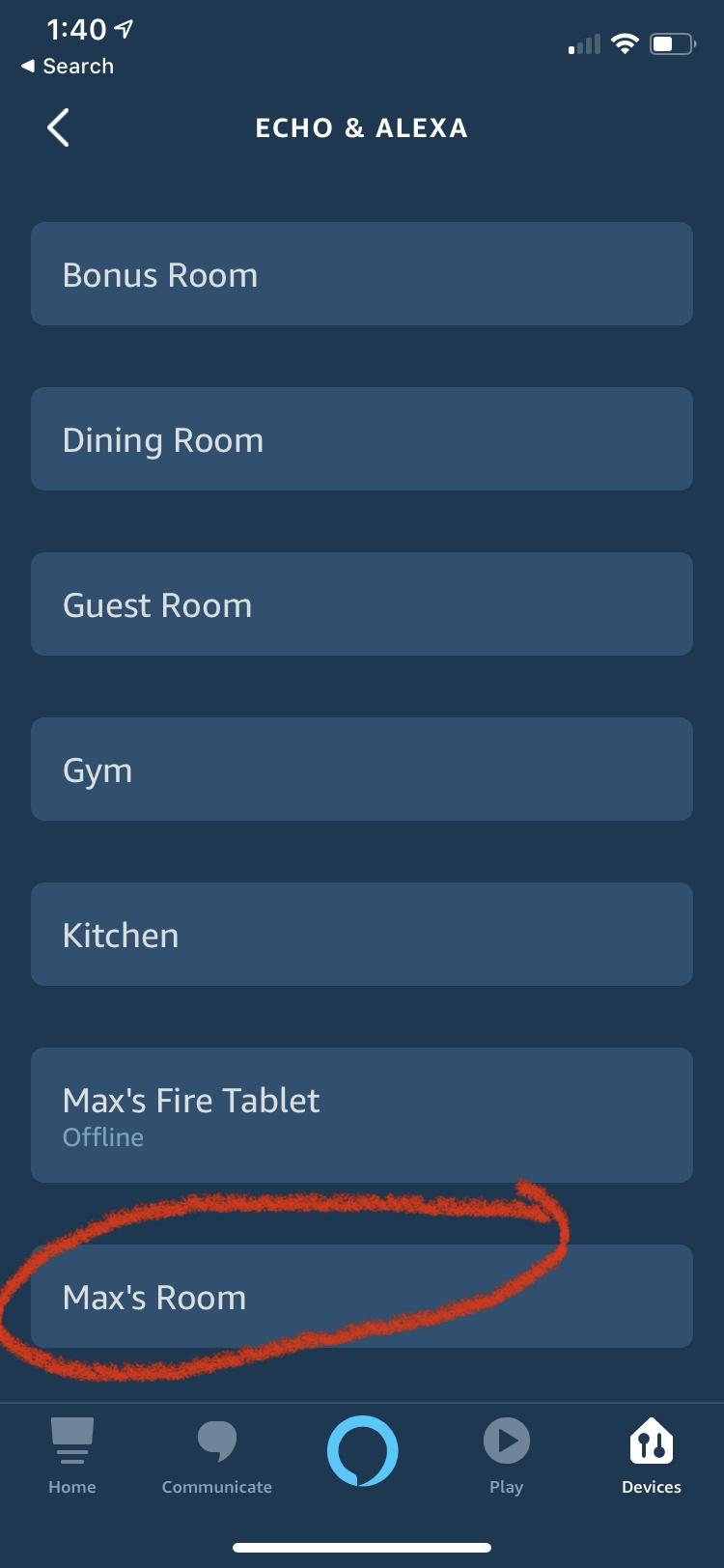Open the Dining Room device
This screenshot has height=1568, width=724.
361,439
